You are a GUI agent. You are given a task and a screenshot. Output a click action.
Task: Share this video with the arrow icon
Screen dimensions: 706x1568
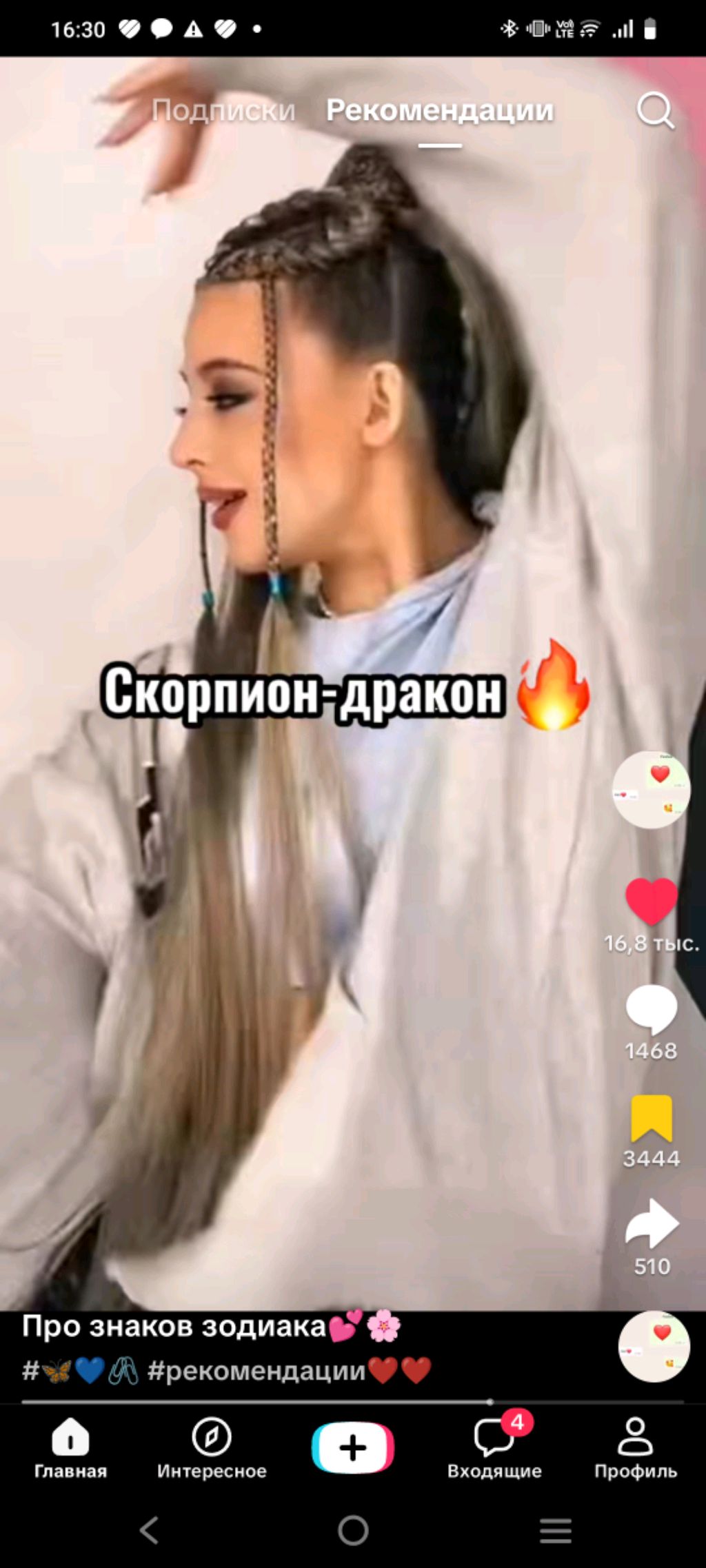[651, 1225]
